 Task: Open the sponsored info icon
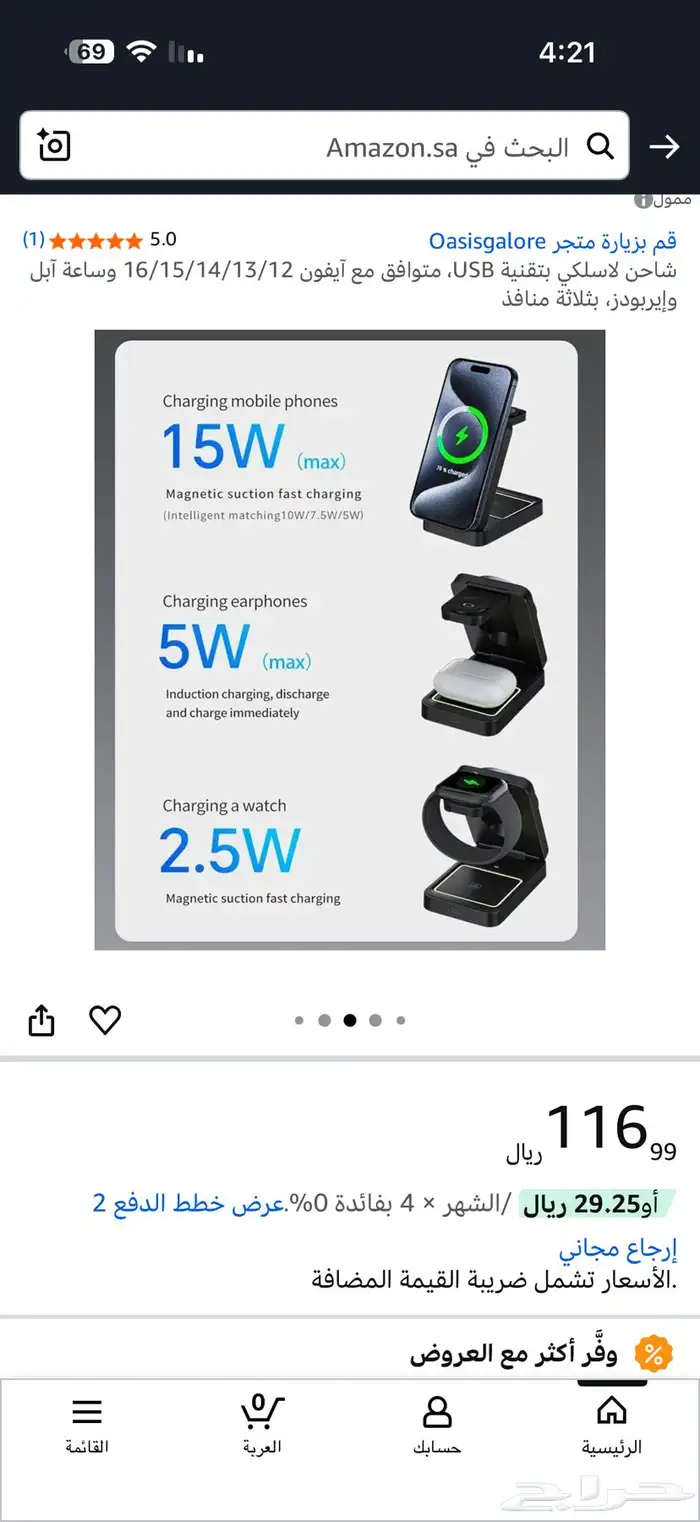pos(643,201)
